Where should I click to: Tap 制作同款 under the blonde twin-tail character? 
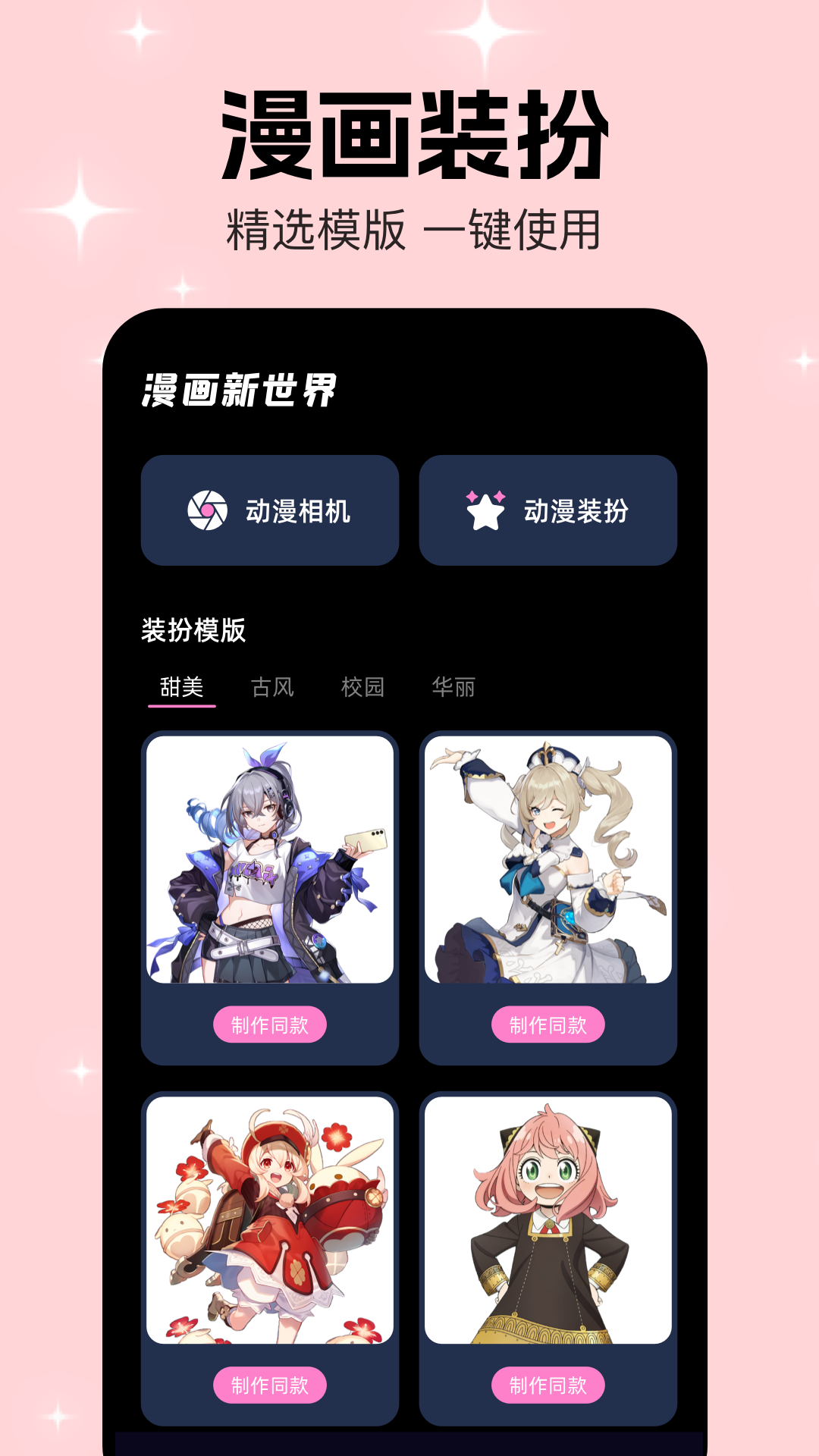[x=548, y=1023]
